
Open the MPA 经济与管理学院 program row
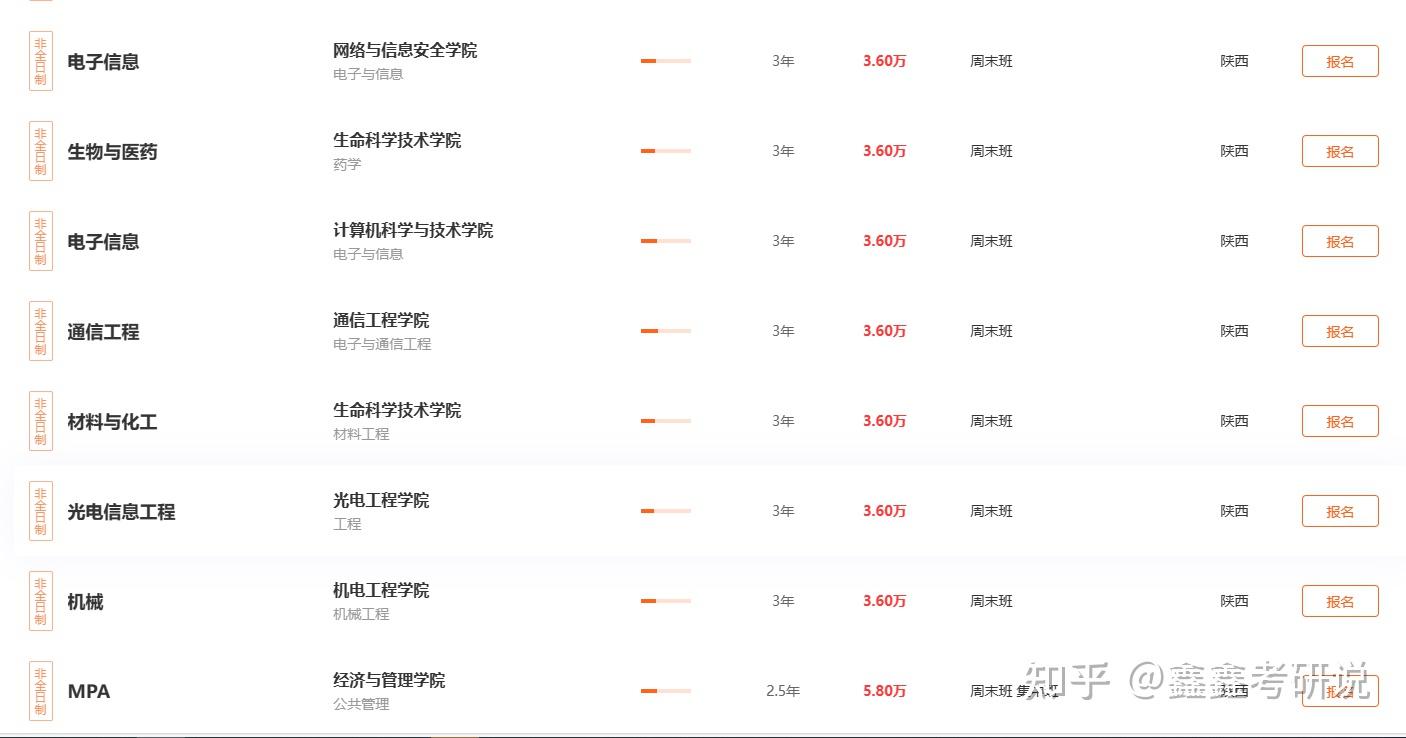pyautogui.click(x=89, y=691)
